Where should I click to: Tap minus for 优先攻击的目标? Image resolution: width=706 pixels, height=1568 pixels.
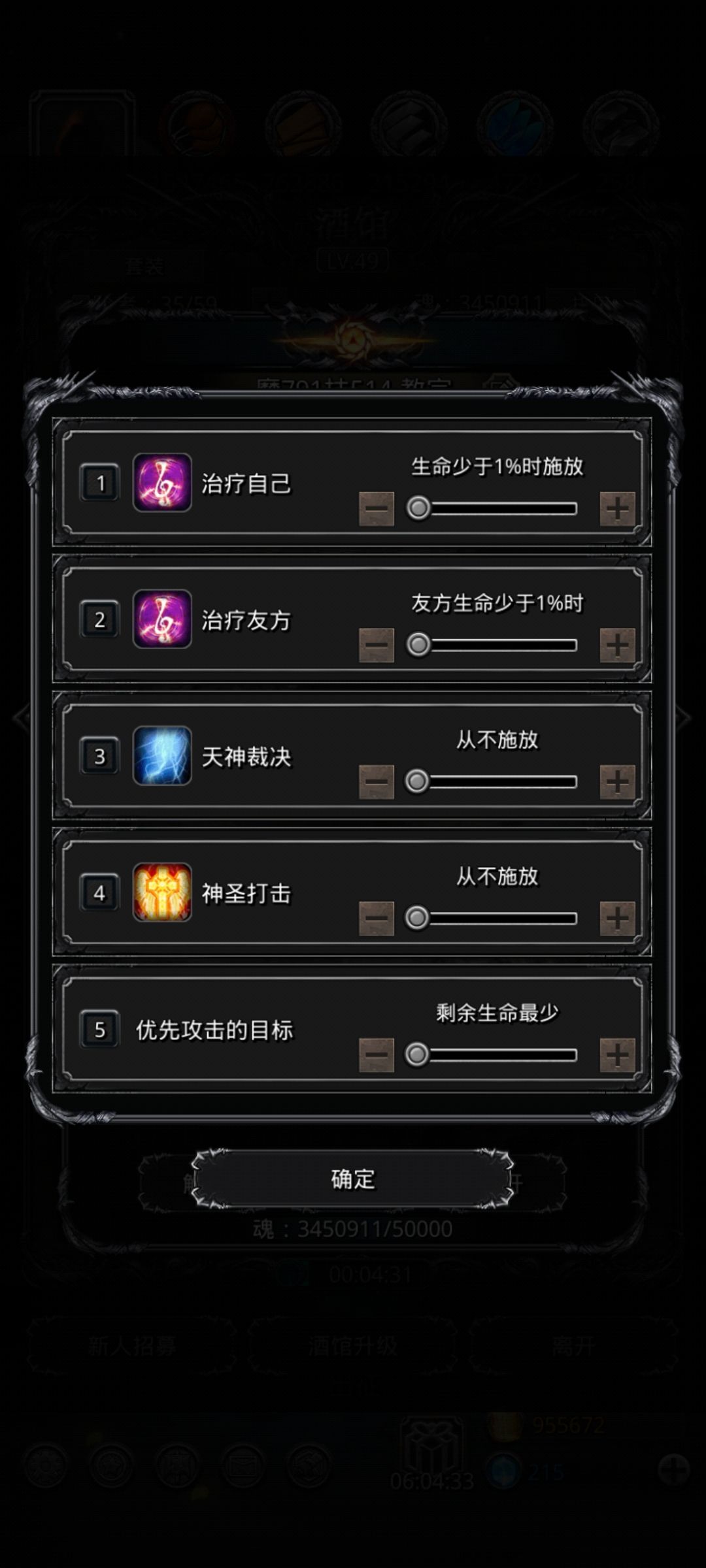click(x=377, y=1055)
